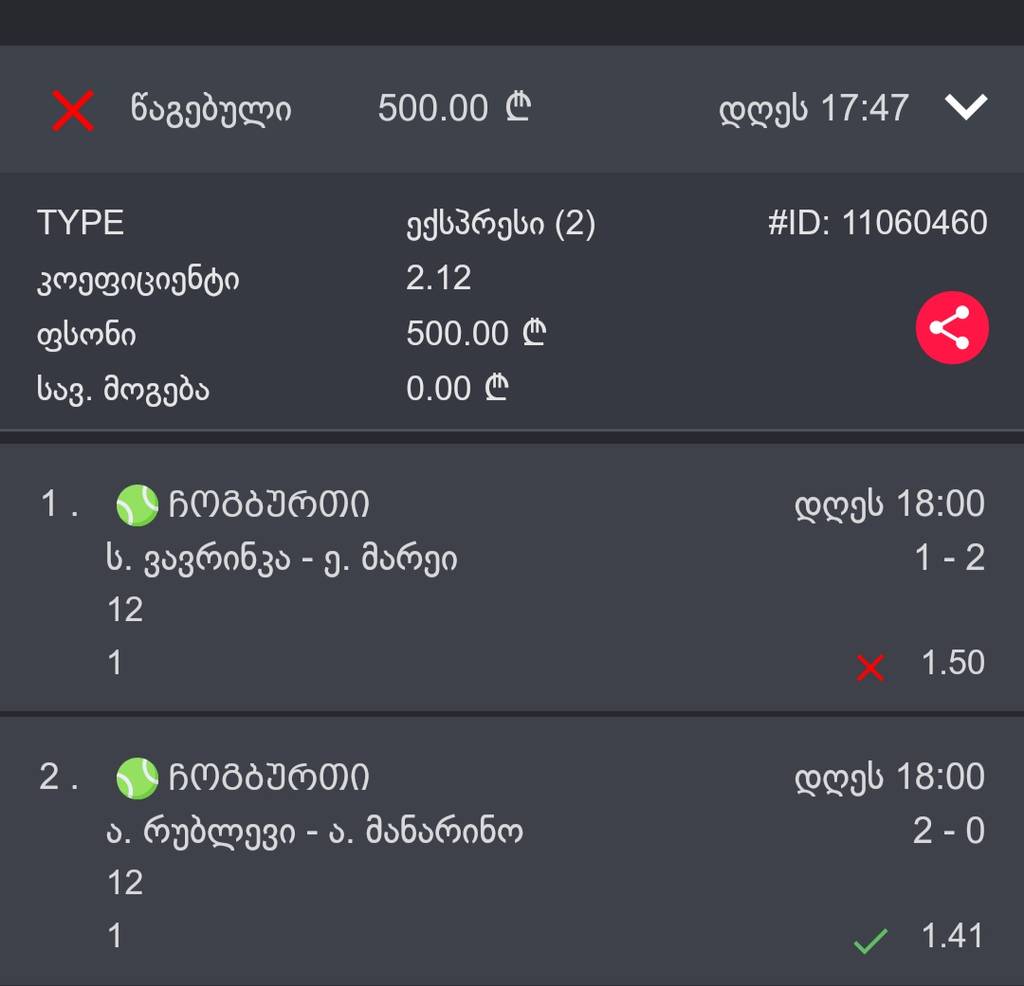Share this bet slip
Image resolution: width=1024 pixels, height=986 pixels.
pos(951,328)
